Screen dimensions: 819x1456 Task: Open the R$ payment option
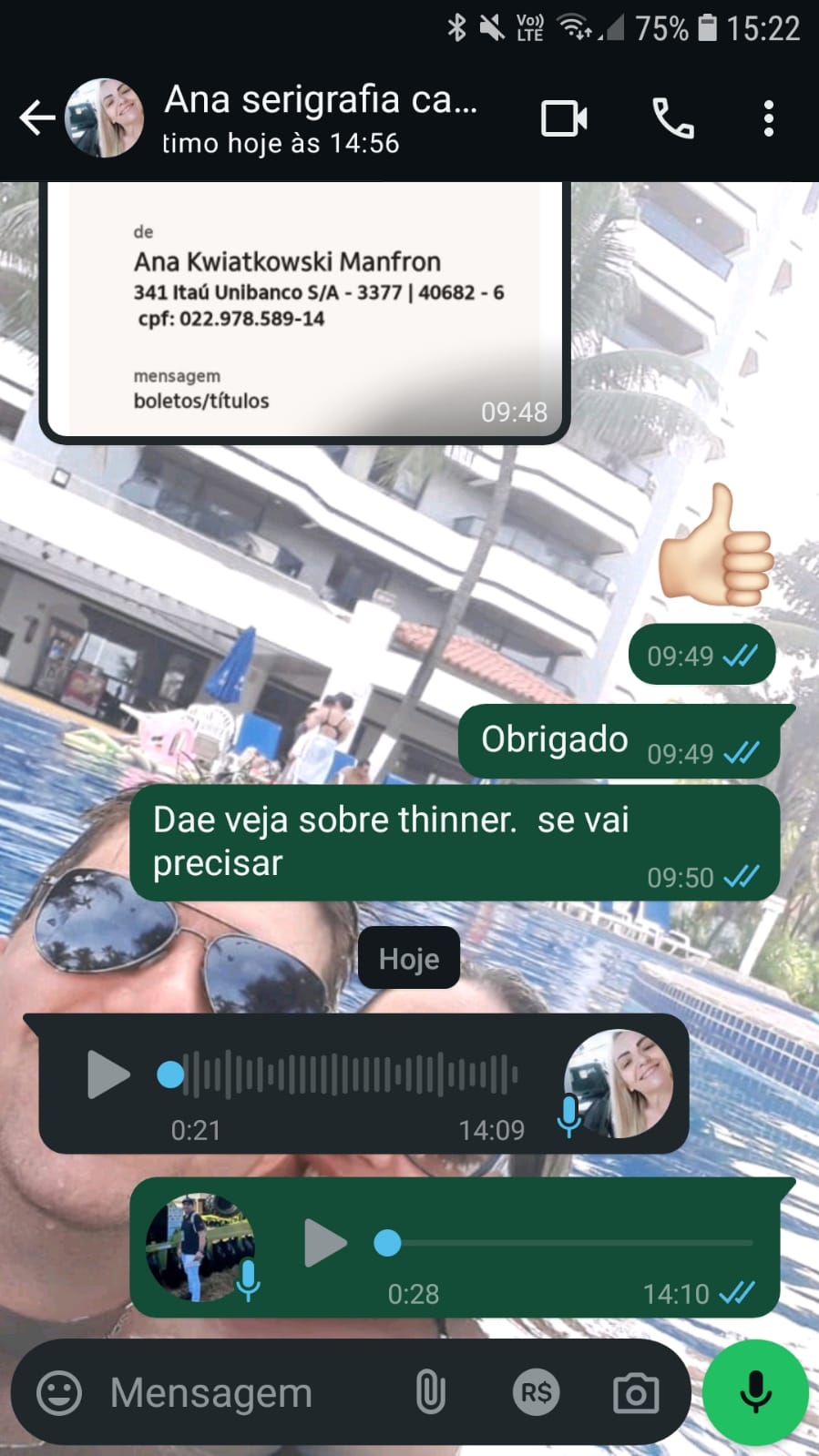tap(536, 1393)
